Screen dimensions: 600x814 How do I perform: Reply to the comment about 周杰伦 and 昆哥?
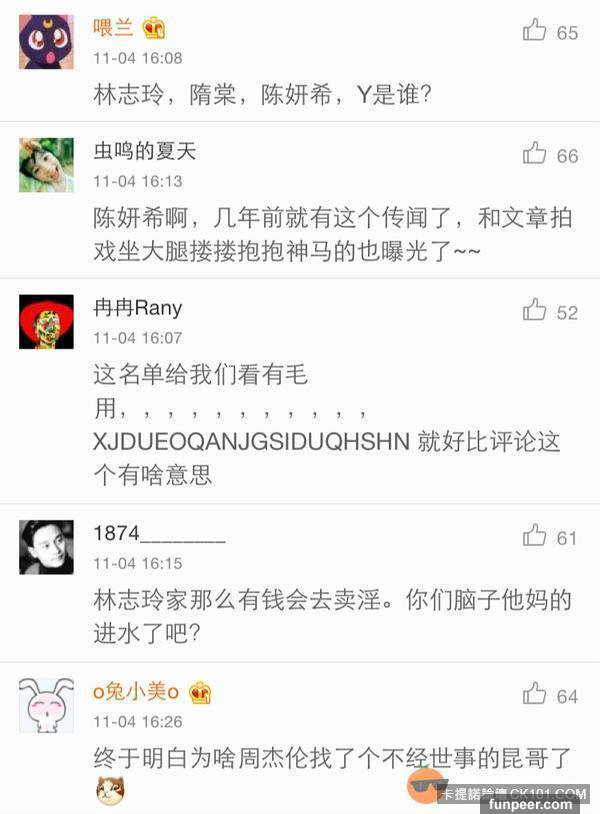click(x=330, y=759)
